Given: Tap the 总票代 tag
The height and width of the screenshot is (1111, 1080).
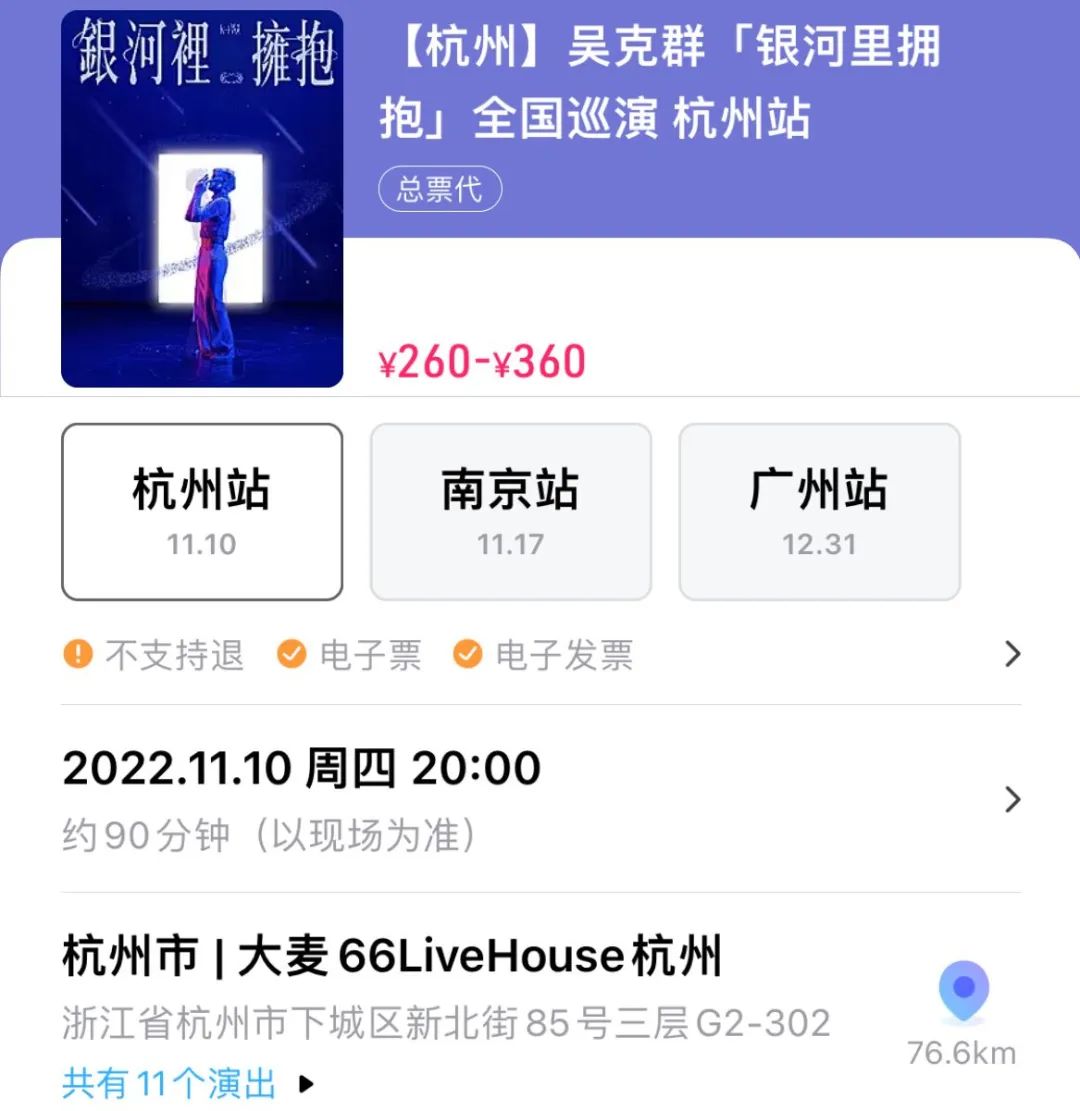Looking at the screenshot, I should point(440,189).
